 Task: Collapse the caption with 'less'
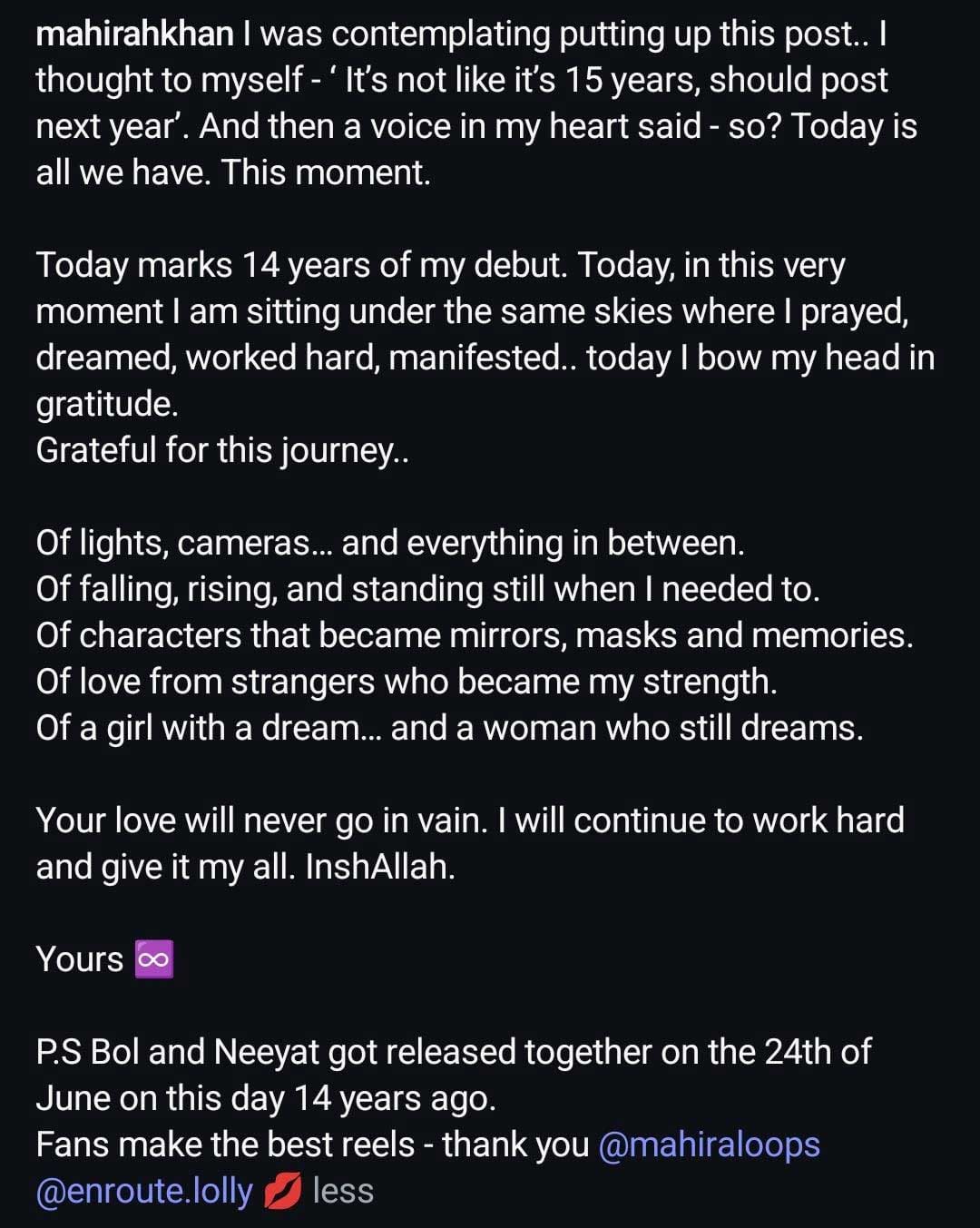click(x=343, y=1191)
